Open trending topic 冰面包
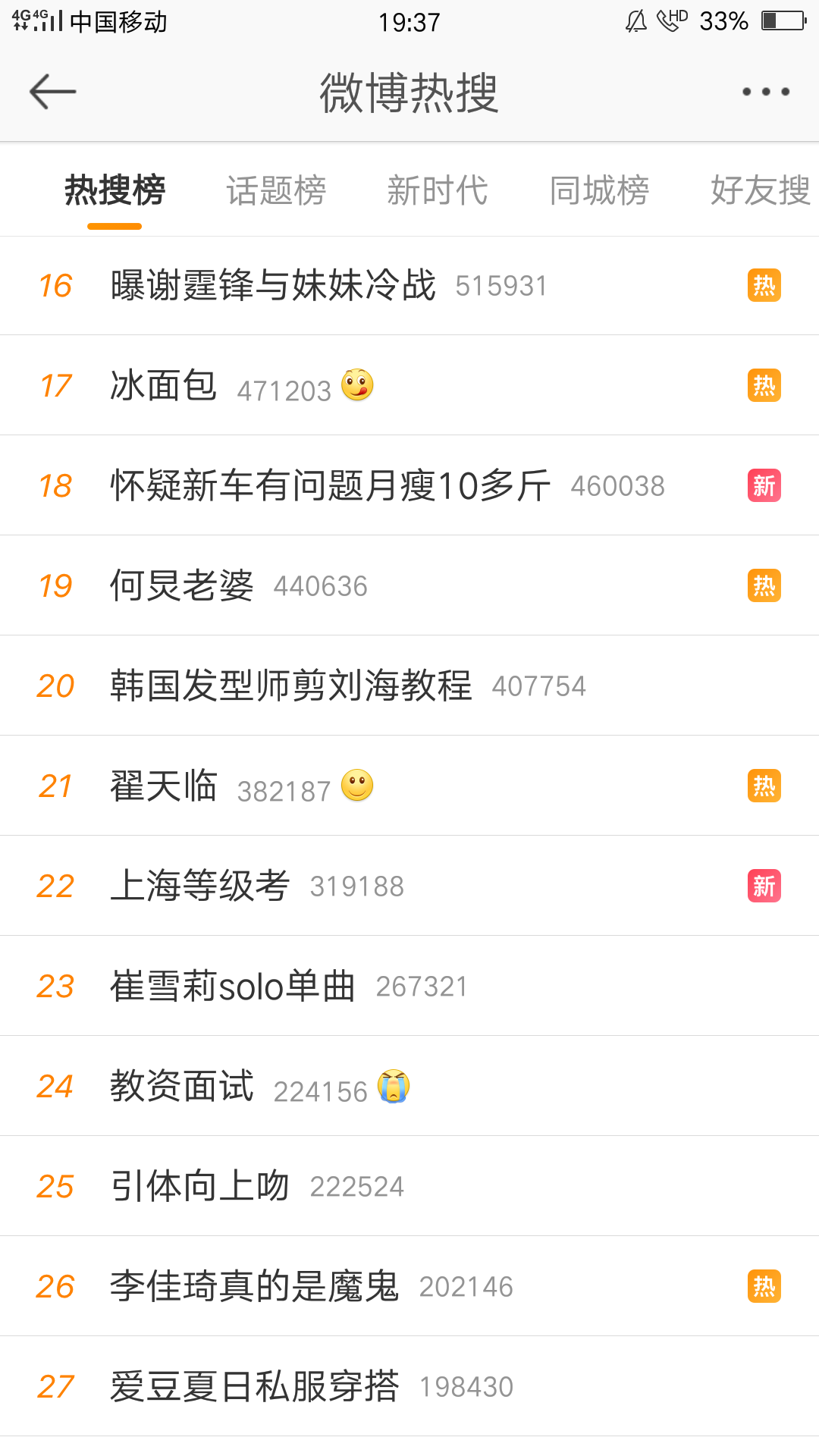This screenshot has width=819, height=1456. click(x=164, y=386)
